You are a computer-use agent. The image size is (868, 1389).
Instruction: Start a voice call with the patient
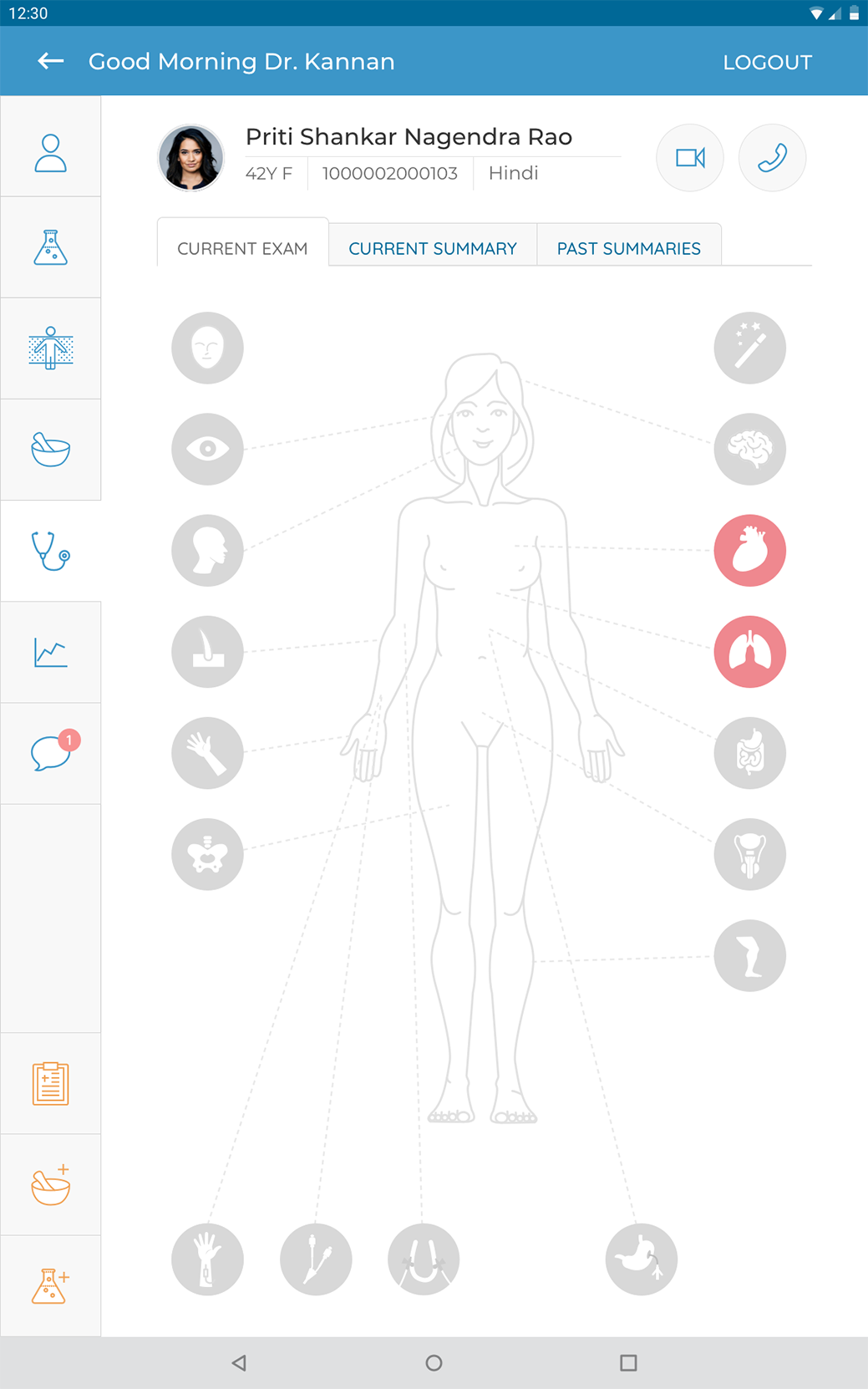pyautogui.click(x=772, y=157)
